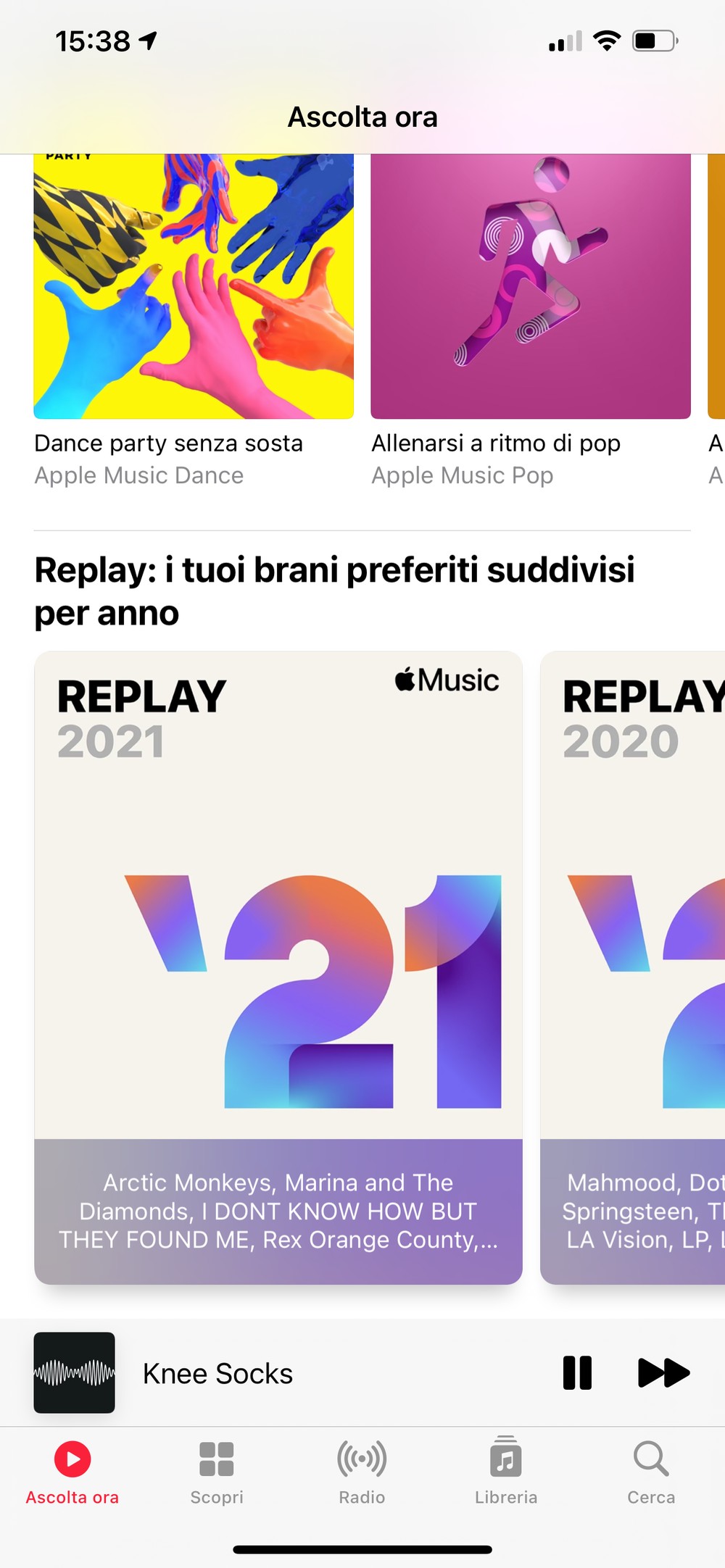Pause the Knee Socks track
Image resolution: width=725 pixels, height=1568 pixels.
click(x=577, y=1372)
